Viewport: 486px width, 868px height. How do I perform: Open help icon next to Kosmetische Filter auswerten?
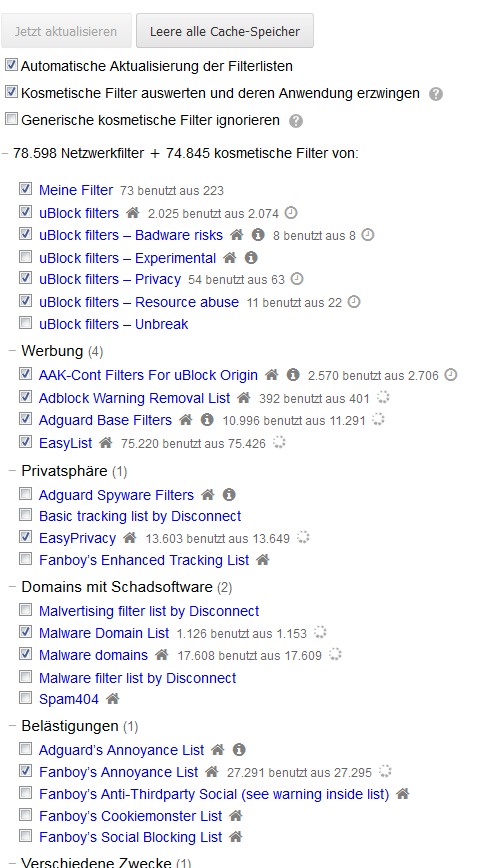pos(436,94)
